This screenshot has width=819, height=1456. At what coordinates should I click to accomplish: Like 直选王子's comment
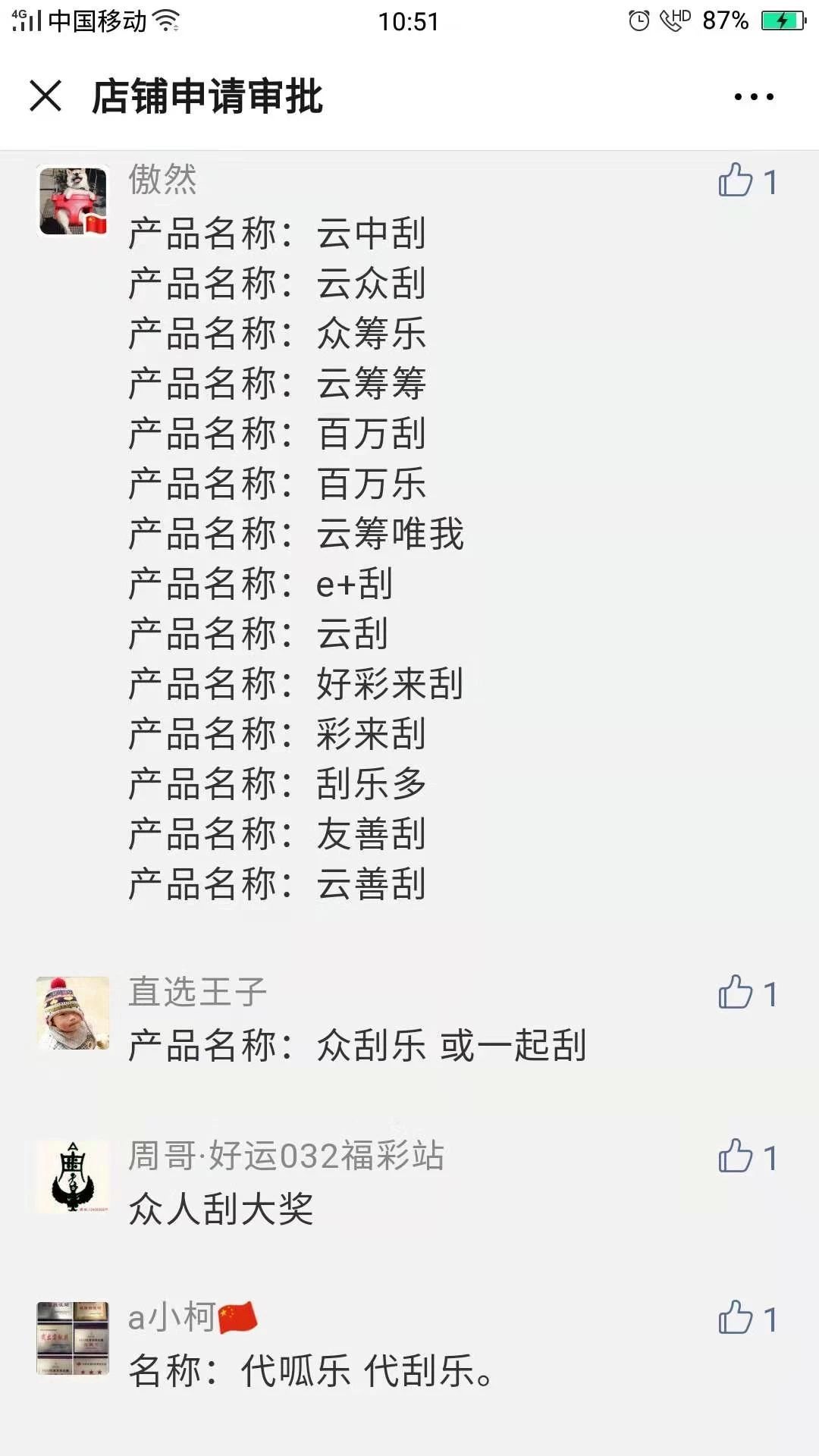736,993
